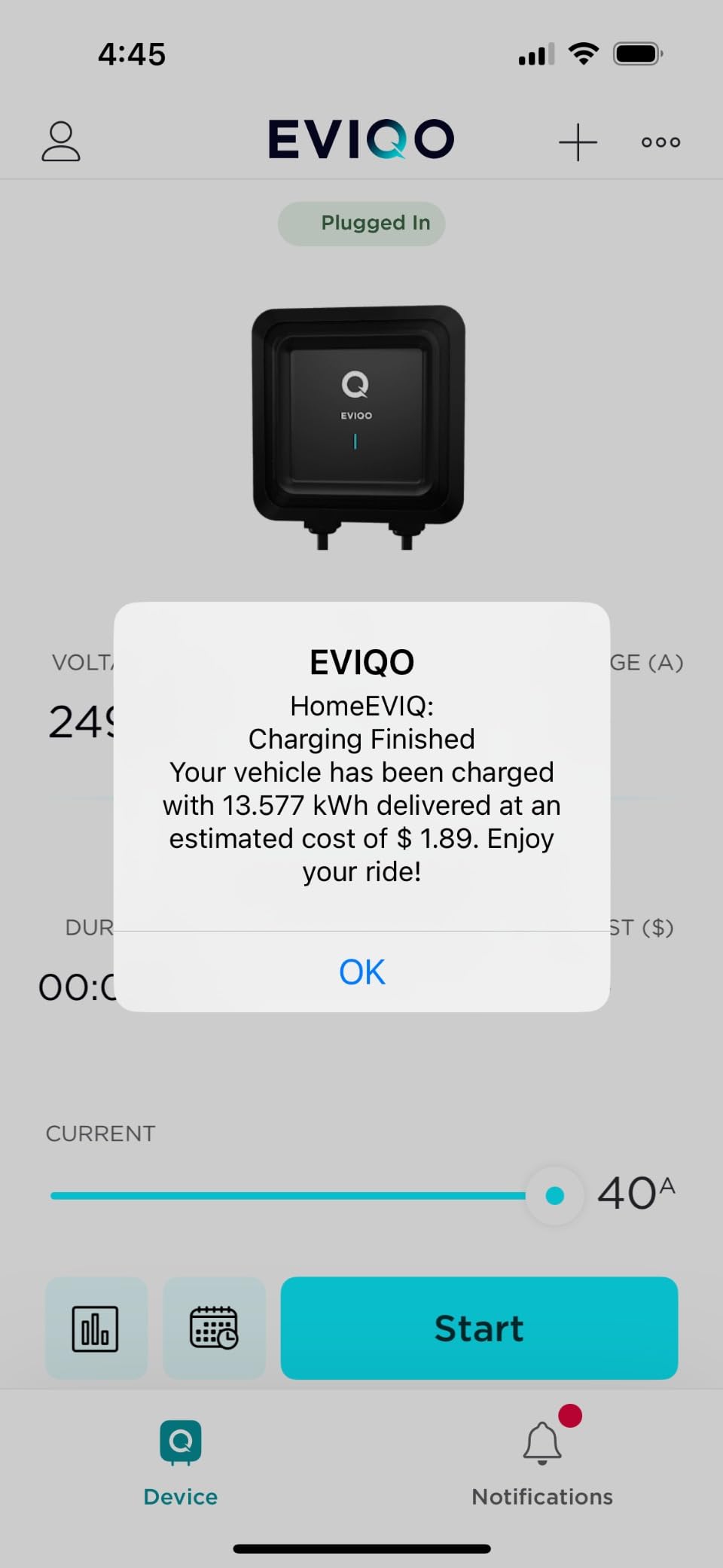Add a new device with plus icon

578,142
